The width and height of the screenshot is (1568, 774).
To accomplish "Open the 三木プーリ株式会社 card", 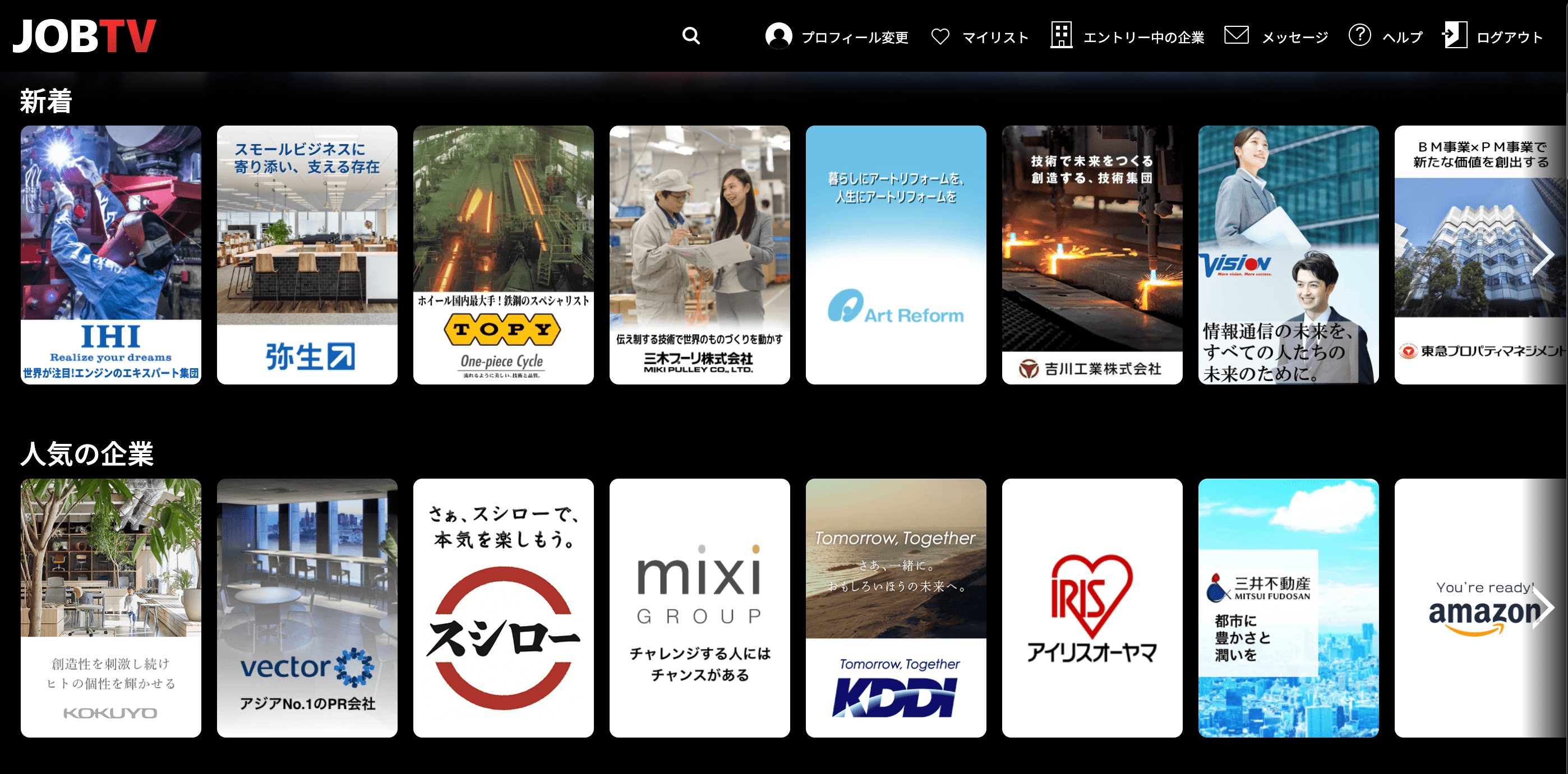I will point(699,254).
